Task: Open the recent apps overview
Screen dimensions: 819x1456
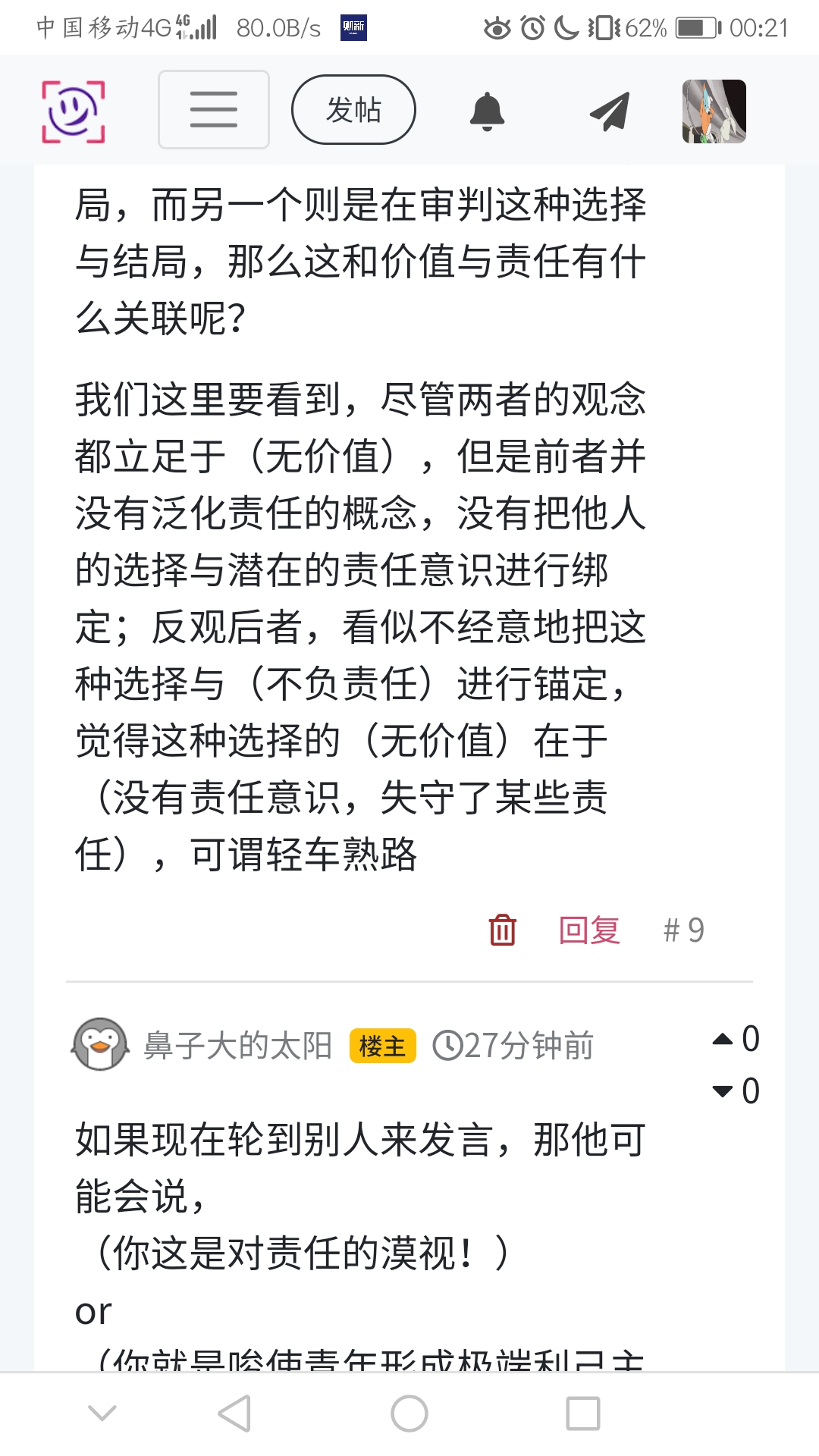Action: pyautogui.click(x=582, y=1414)
